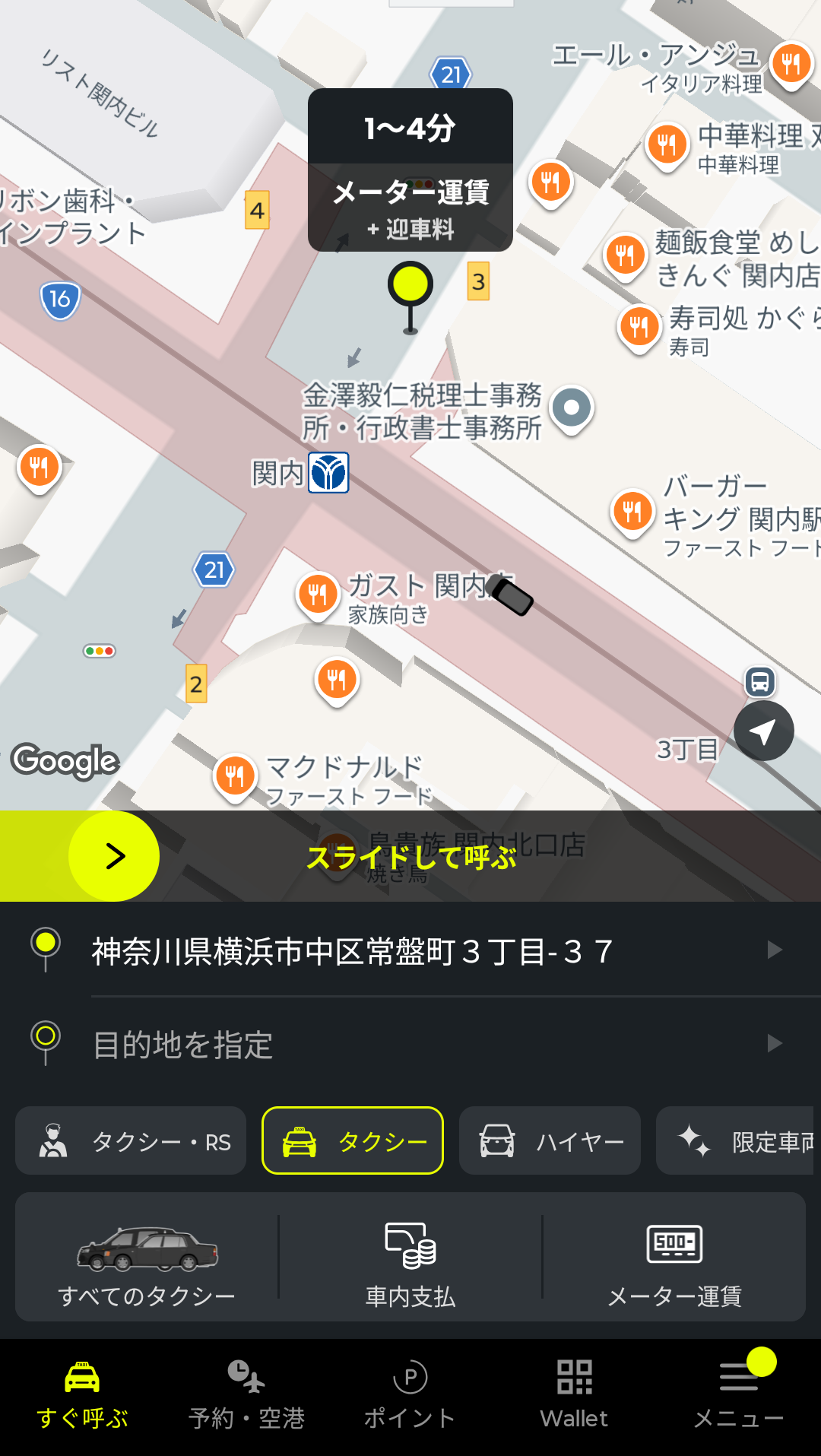Switch to 予約・空港 tab
The width and height of the screenshot is (821, 1456).
click(246, 1397)
